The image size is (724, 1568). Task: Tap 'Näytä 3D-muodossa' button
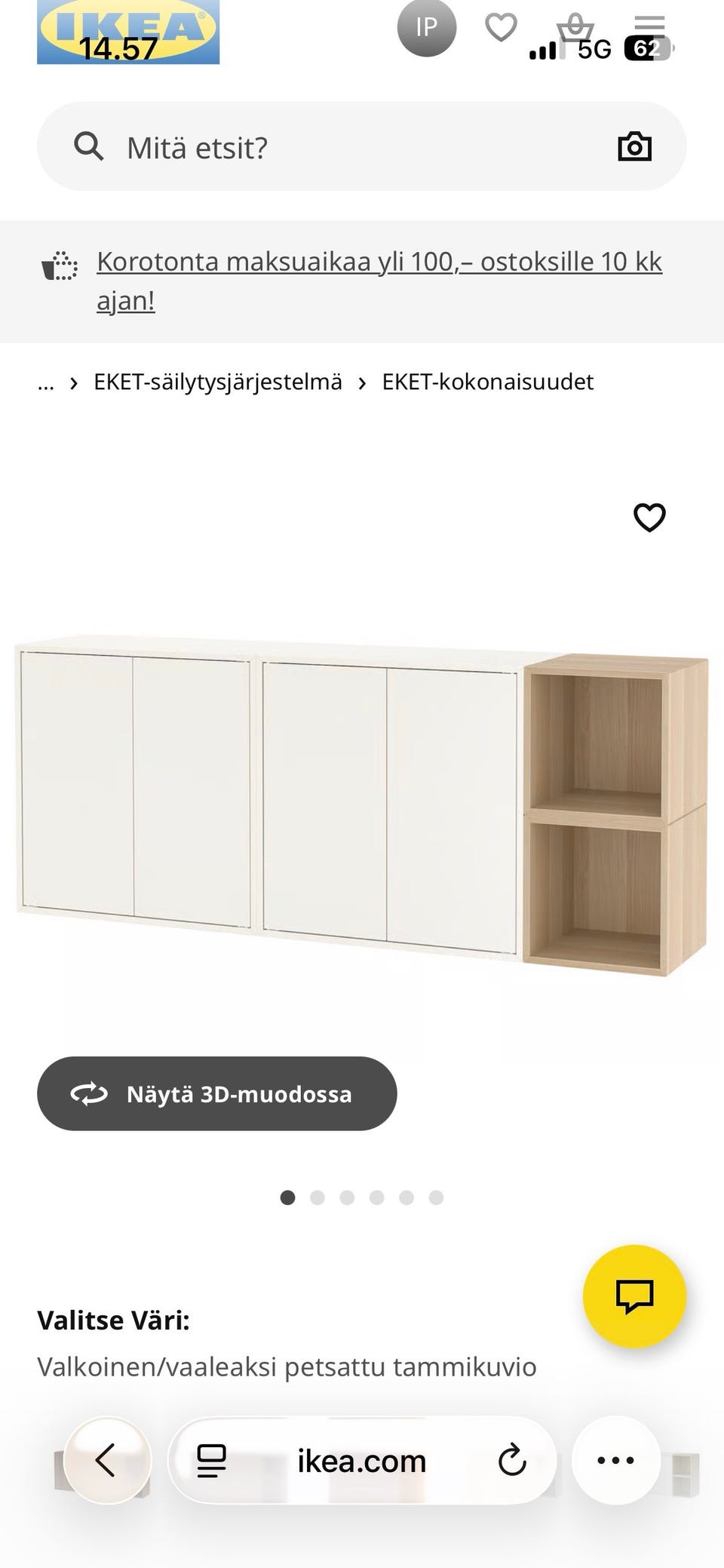(x=217, y=1093)
